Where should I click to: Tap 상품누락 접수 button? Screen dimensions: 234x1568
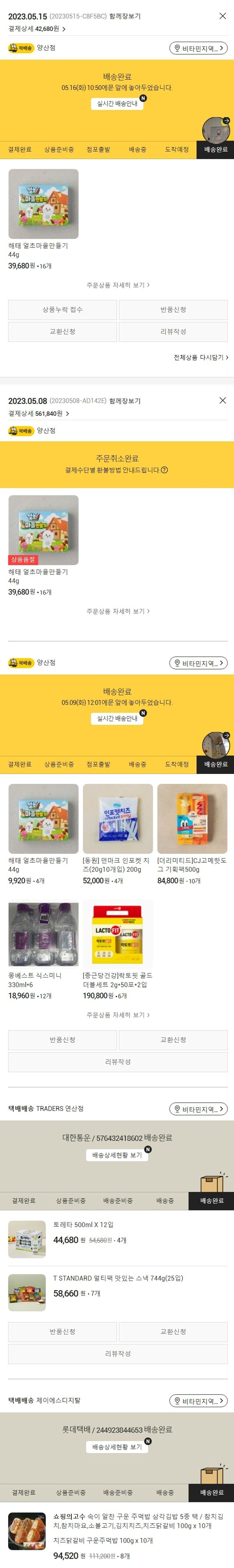pos(62,310)
